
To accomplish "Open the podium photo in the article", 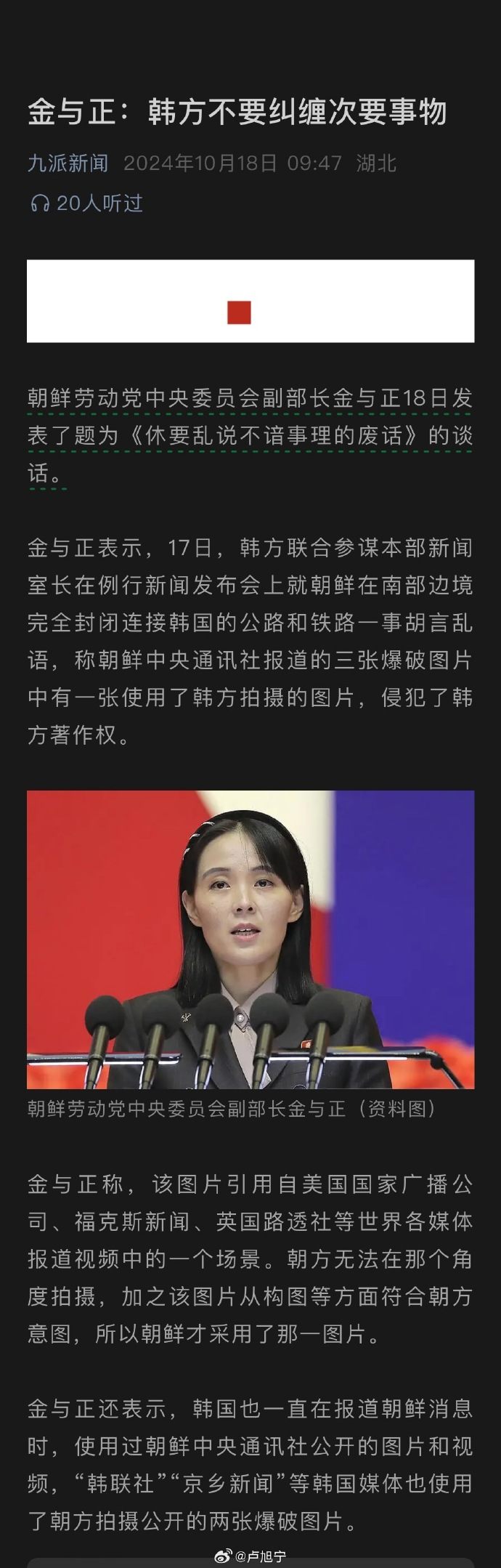I will point(250,939).
